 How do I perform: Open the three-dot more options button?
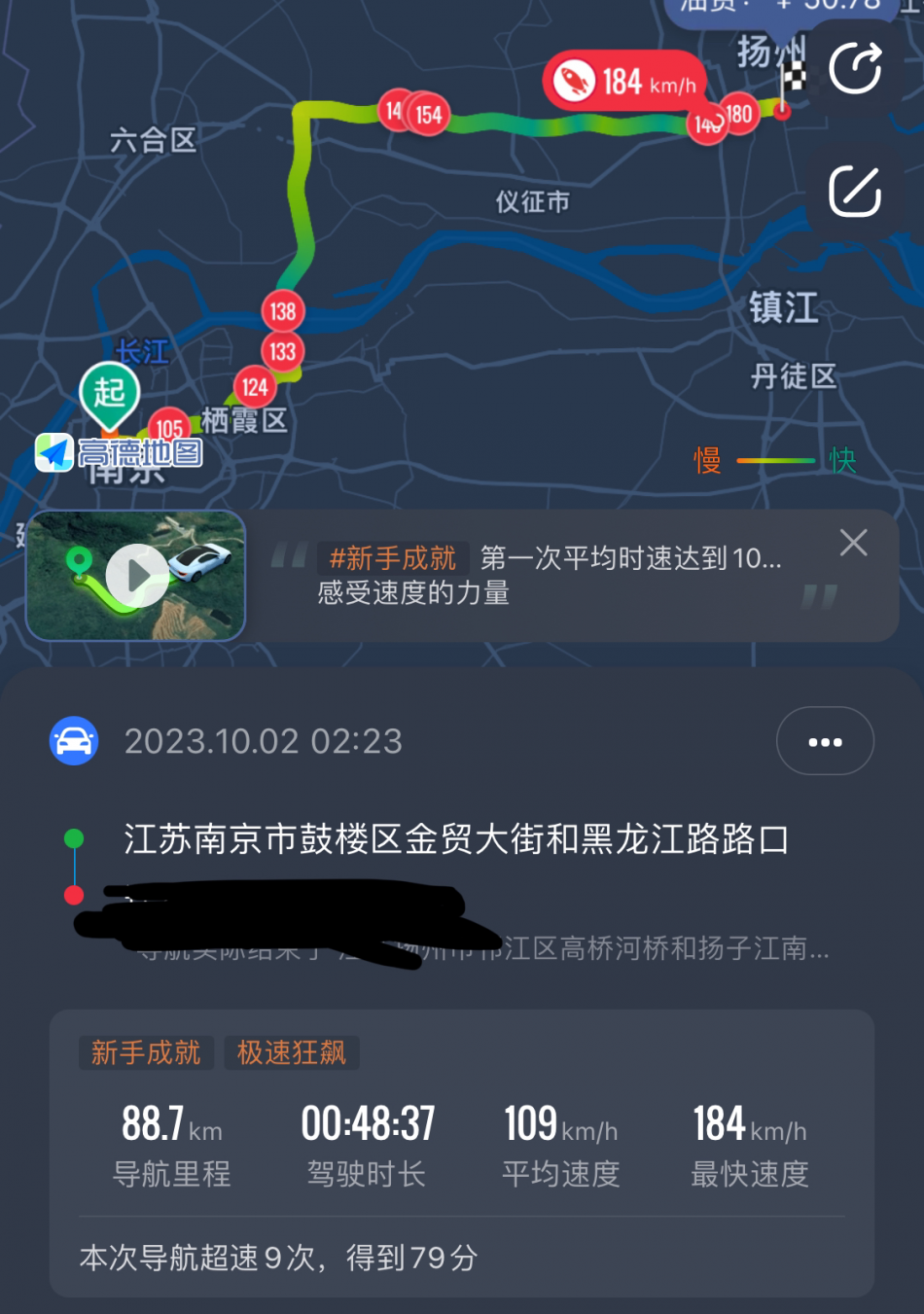click(x=825, y=742)
